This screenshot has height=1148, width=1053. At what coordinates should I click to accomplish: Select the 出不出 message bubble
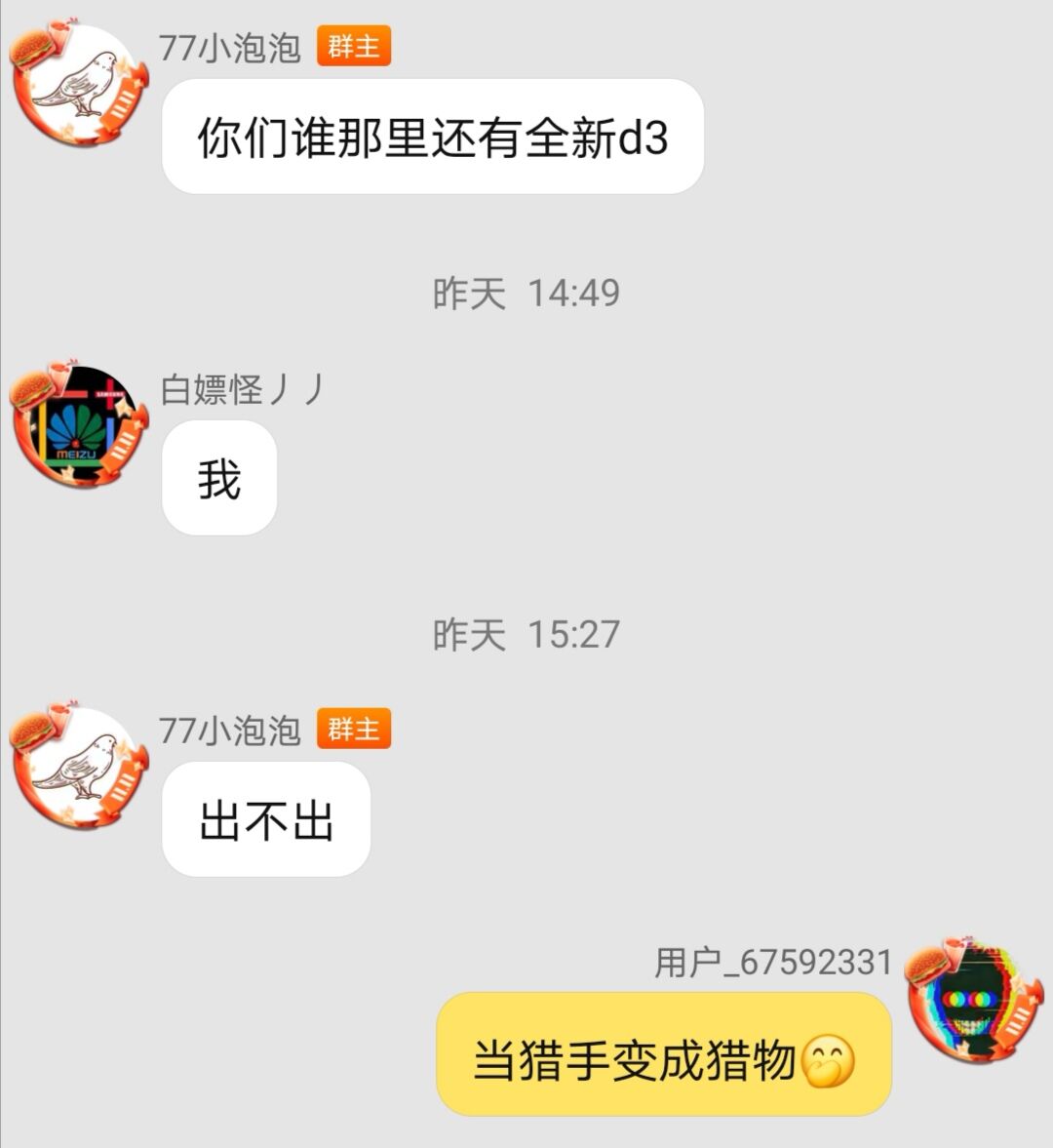265,819
